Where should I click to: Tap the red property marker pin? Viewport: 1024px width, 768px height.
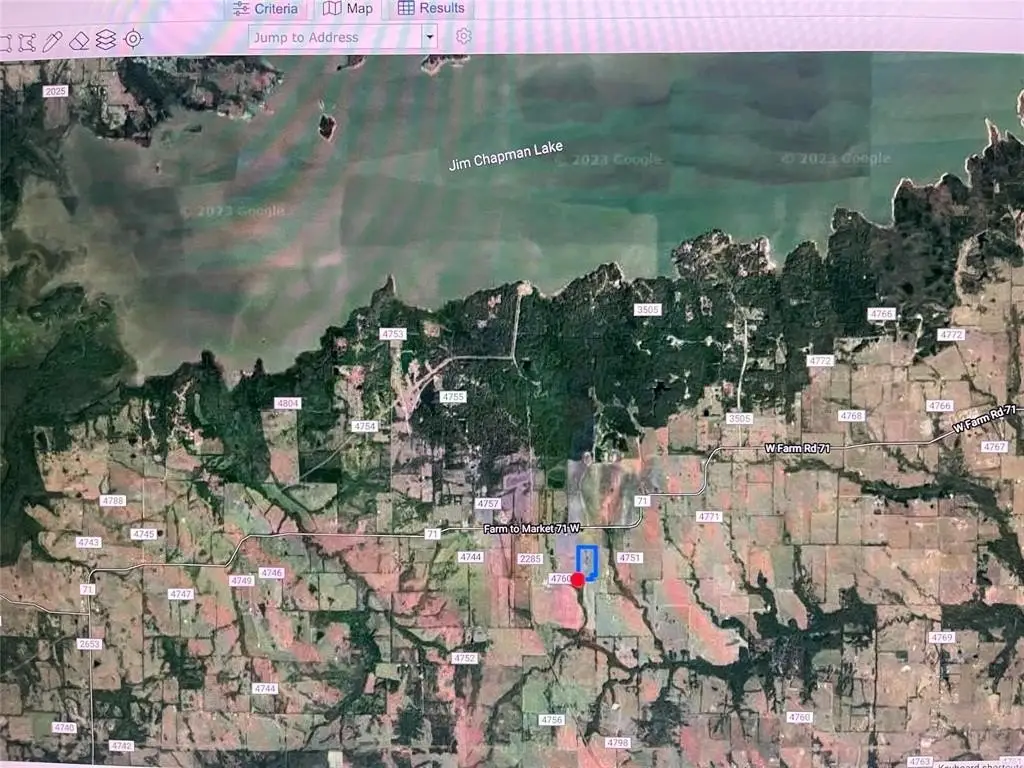click(578, 580)
